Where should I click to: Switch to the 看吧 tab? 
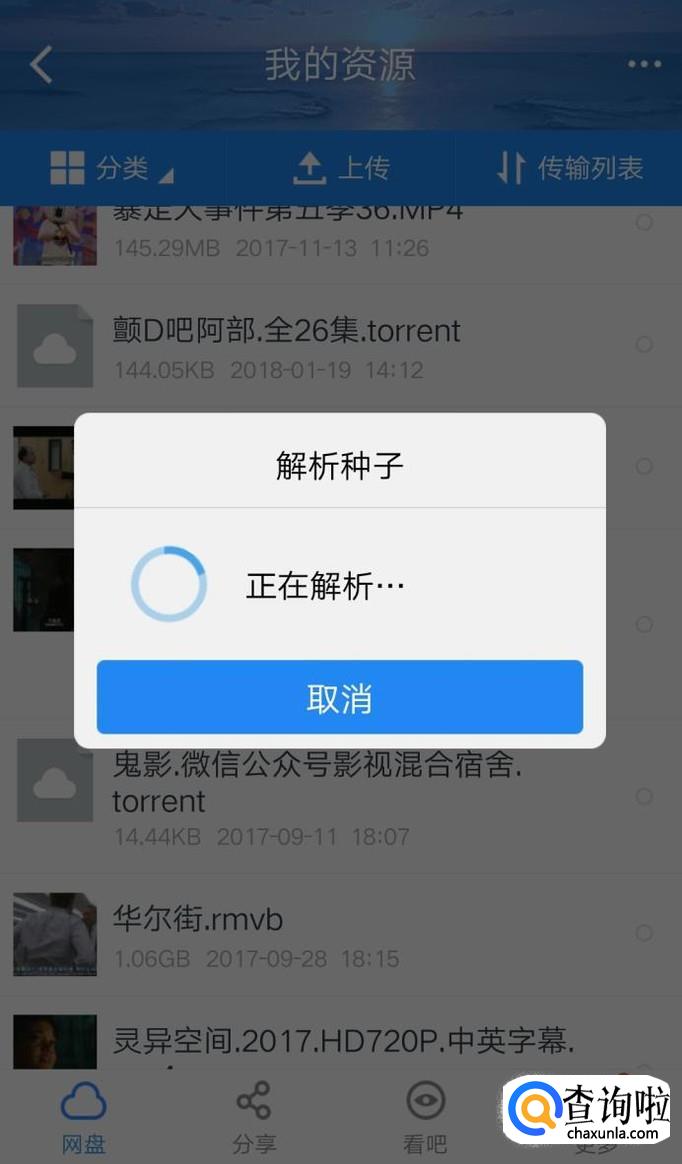[x=425, y=1118]
